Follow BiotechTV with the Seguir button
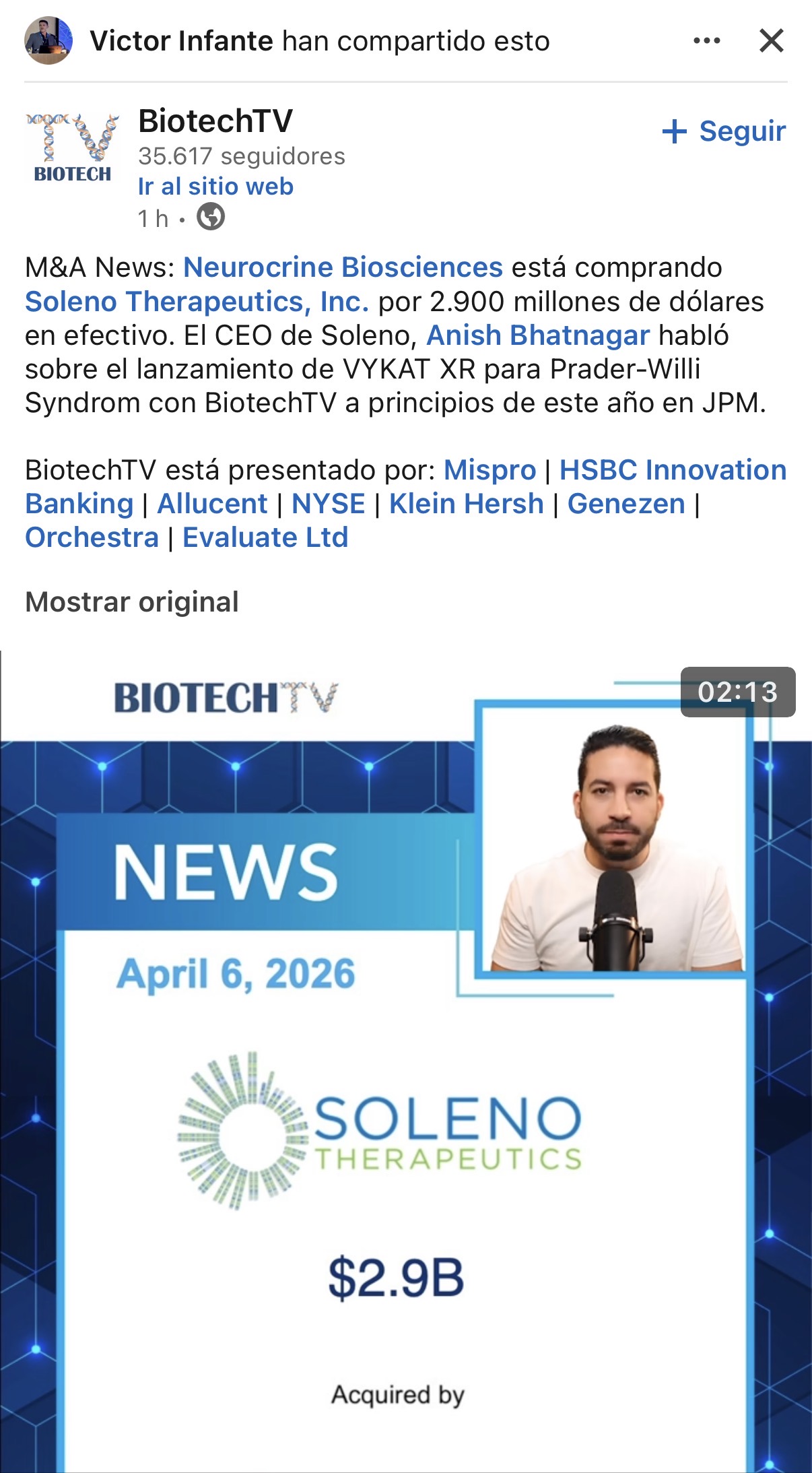 coord(724,131)
